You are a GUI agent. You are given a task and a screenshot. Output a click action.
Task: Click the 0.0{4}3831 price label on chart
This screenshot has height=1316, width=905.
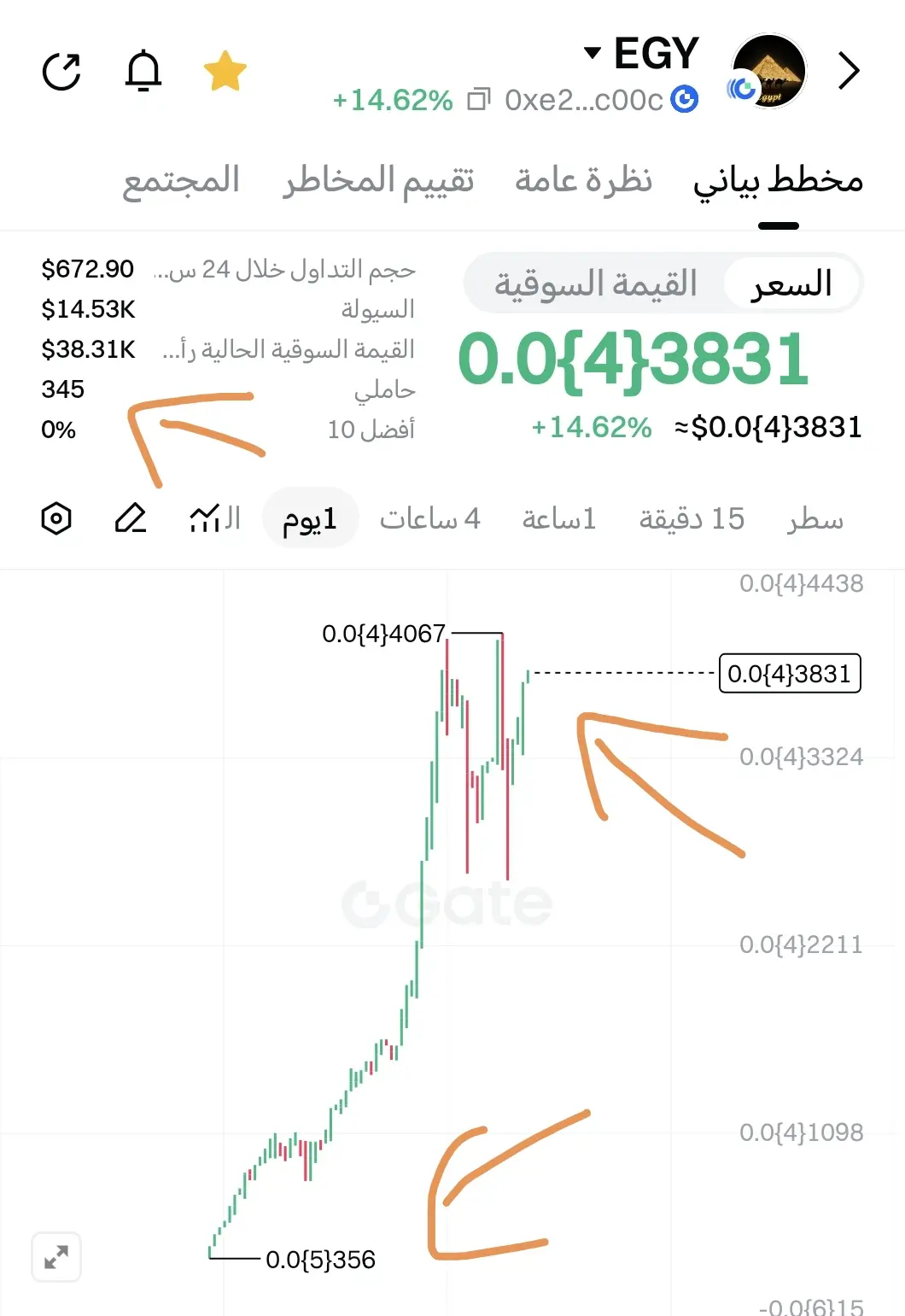click(x=789, y=674)
